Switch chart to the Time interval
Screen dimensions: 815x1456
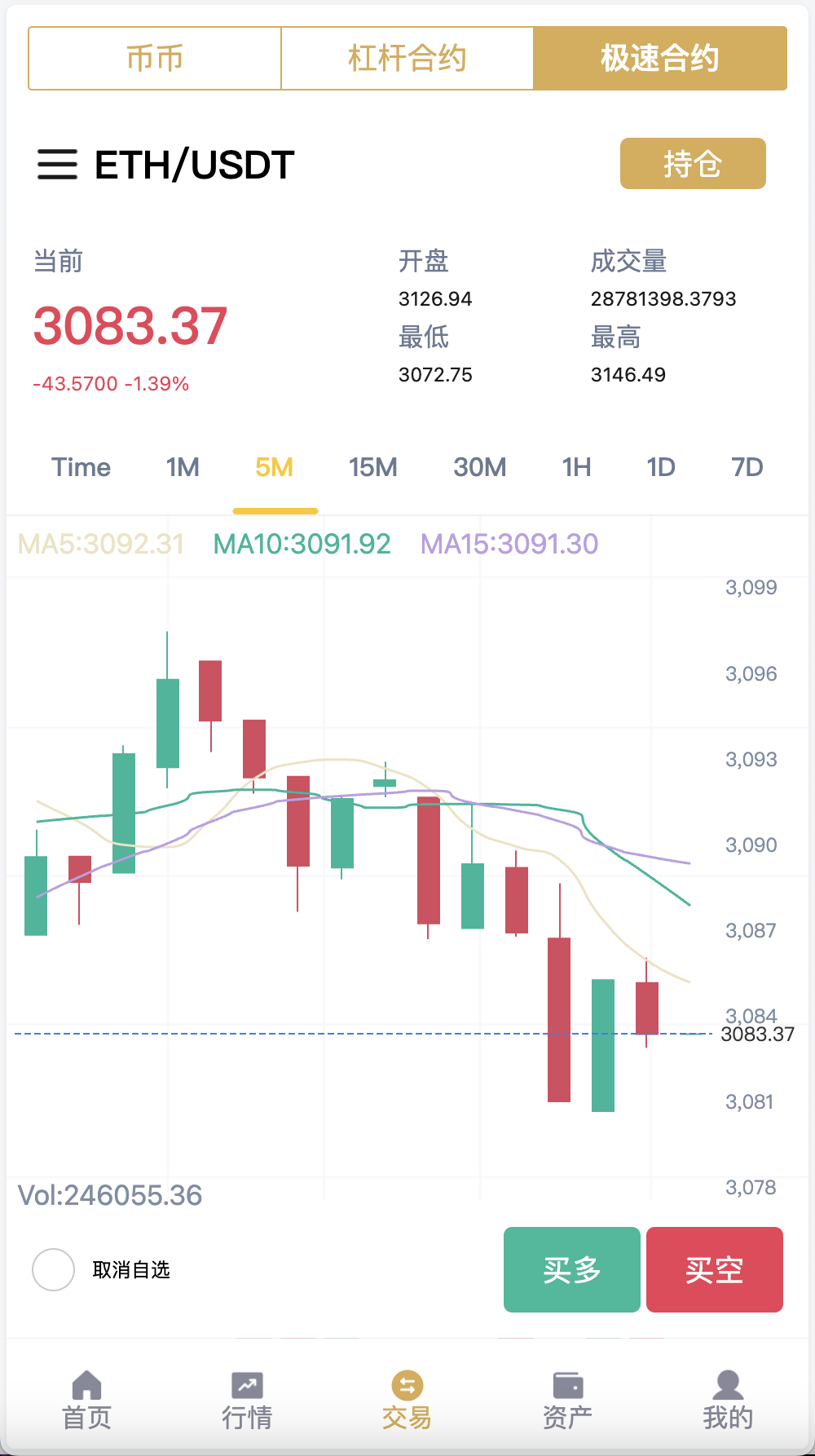(81, 467)
